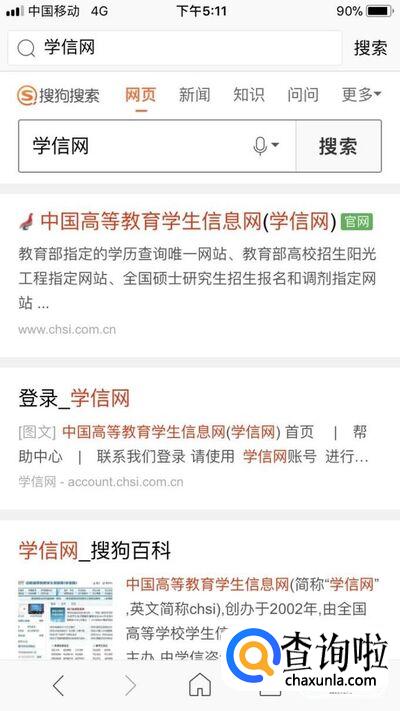The height and width of the screenshot is (711, 400).
Task: Open the 搜狗搜索 logo homepage
Action: (x=58, y=95)
